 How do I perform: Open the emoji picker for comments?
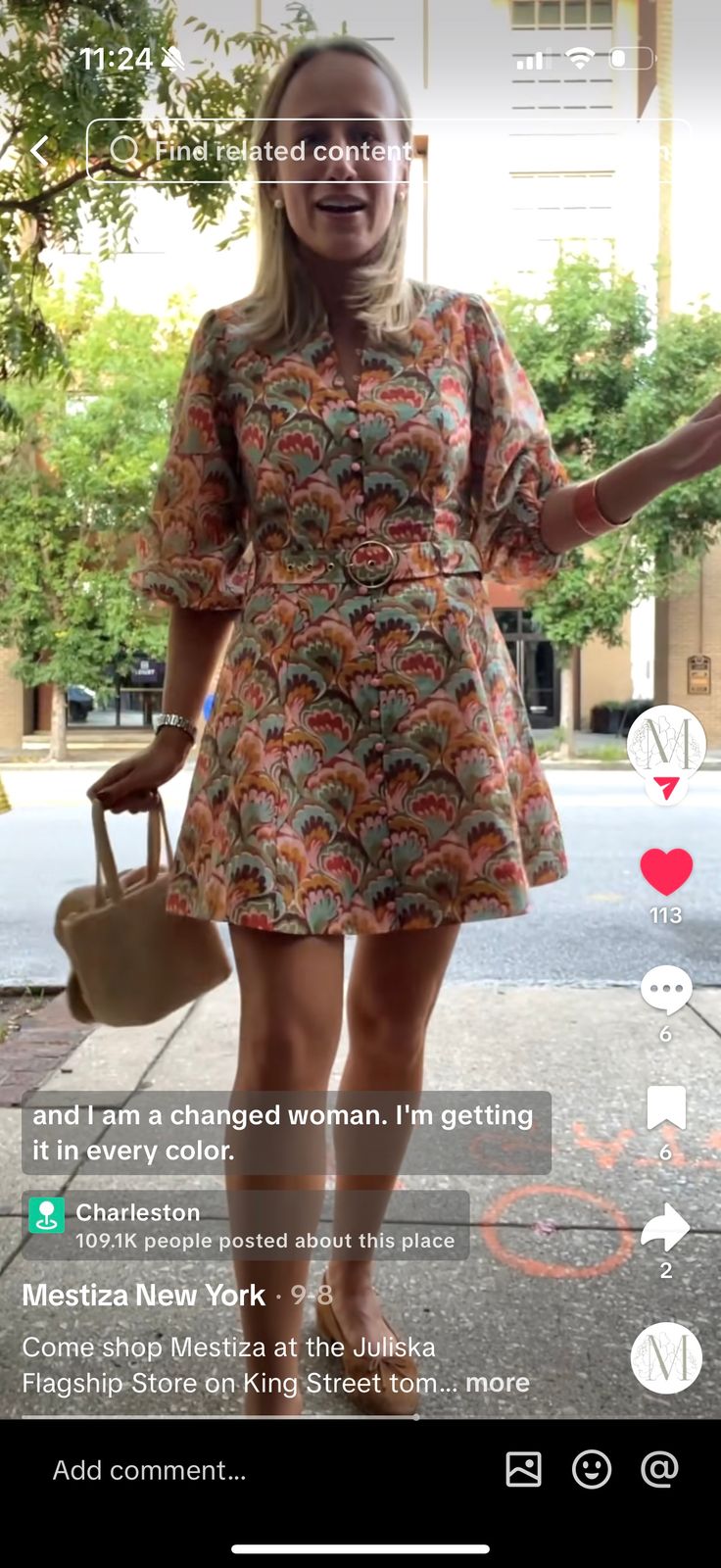[x=592, y=1469]
